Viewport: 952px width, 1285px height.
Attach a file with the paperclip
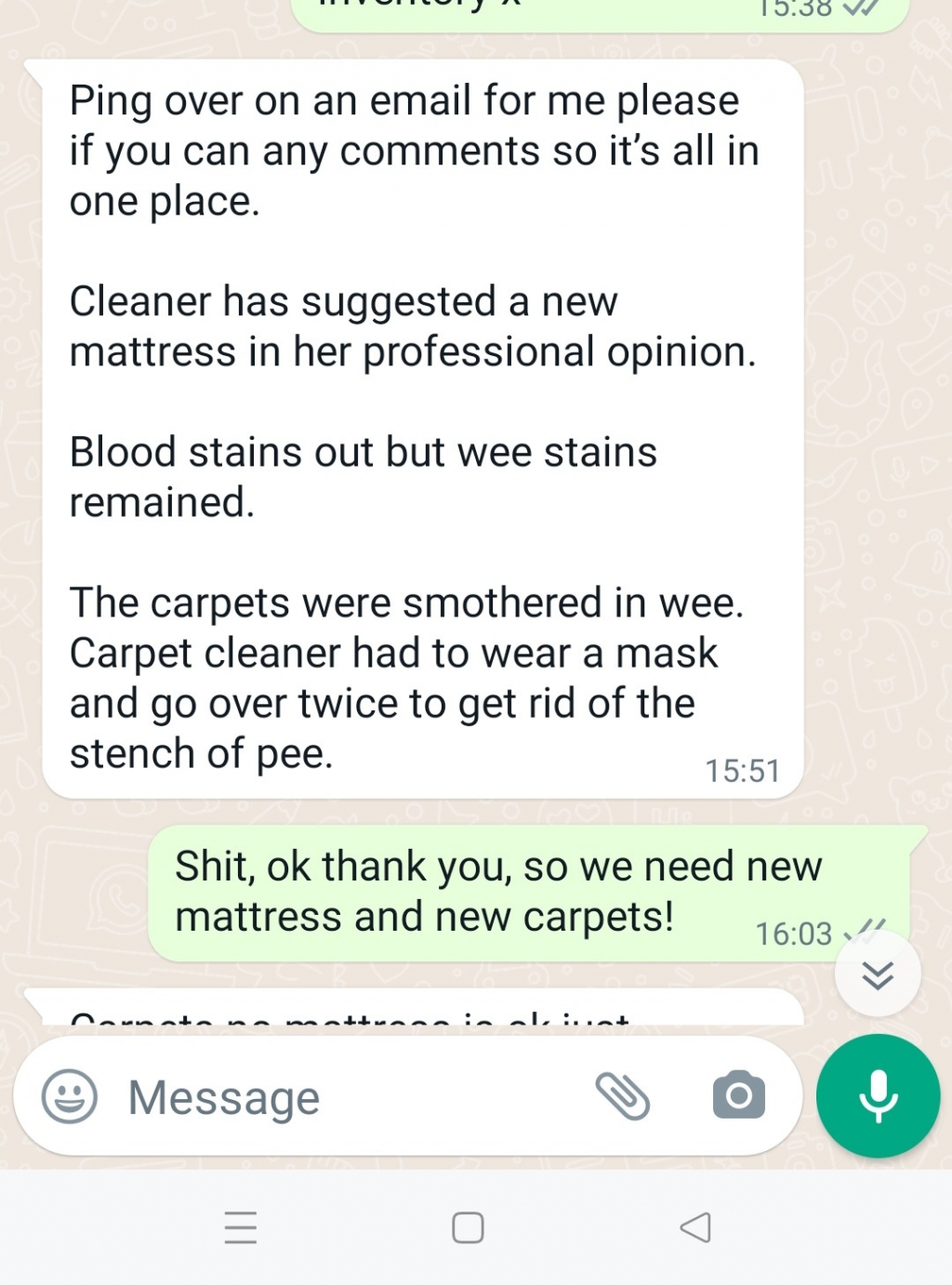click(x=622, y=1096)
